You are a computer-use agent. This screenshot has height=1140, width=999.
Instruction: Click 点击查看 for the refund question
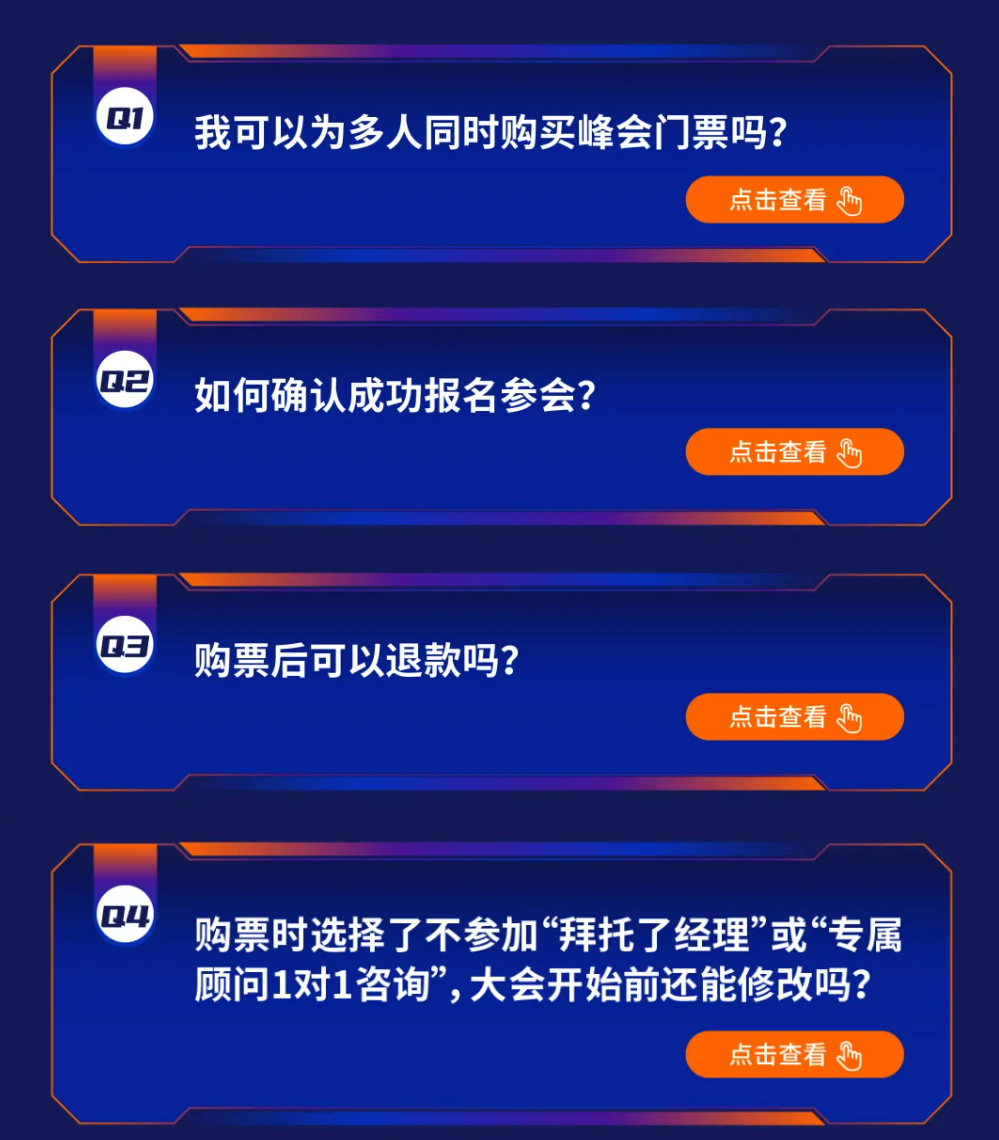(794, 716)
